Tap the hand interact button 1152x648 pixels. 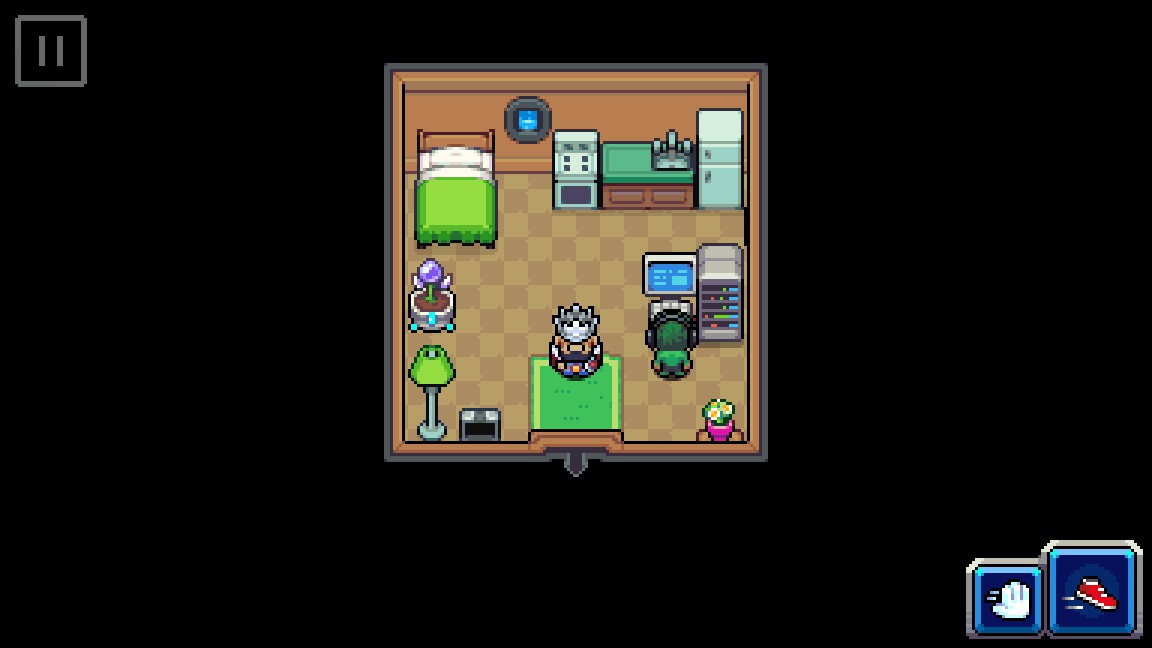pos(1008,599)
